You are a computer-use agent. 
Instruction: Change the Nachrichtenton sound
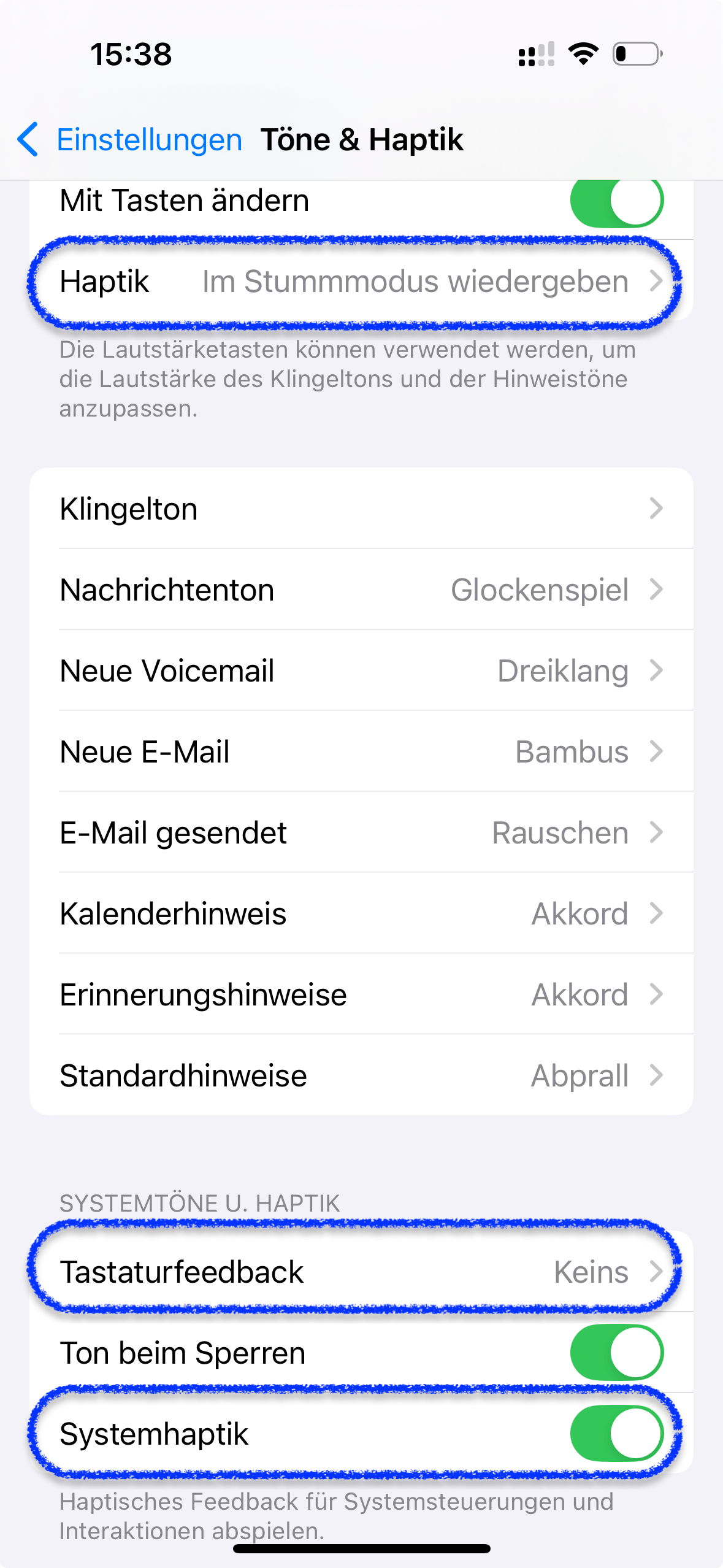coord(361,590)
